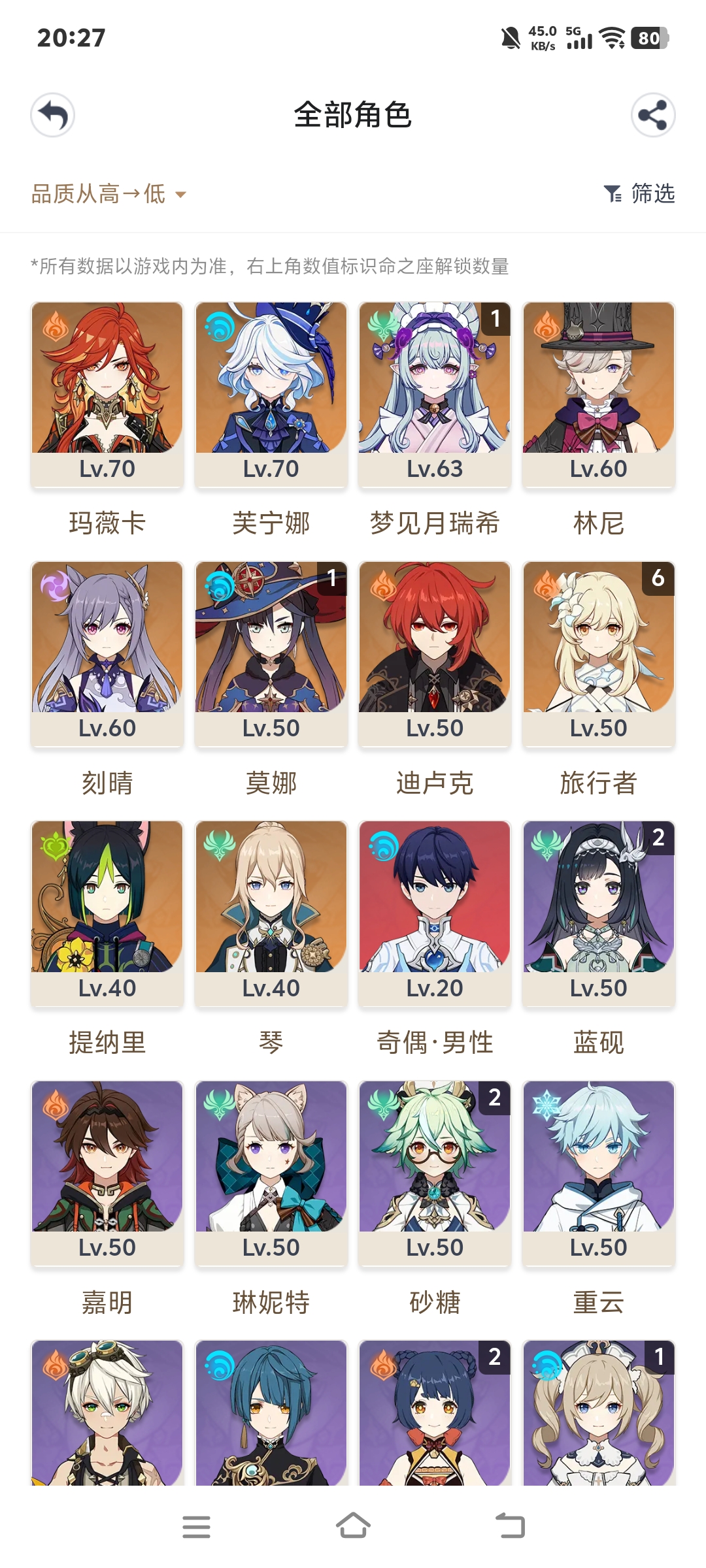Expand the 品质从高→低 sort dropdown

(x=109, y=194)
